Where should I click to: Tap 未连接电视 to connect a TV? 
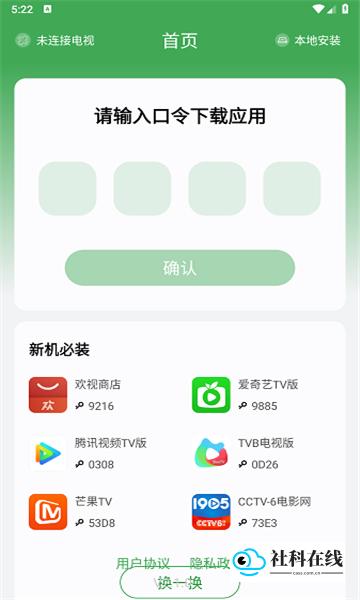55,40
